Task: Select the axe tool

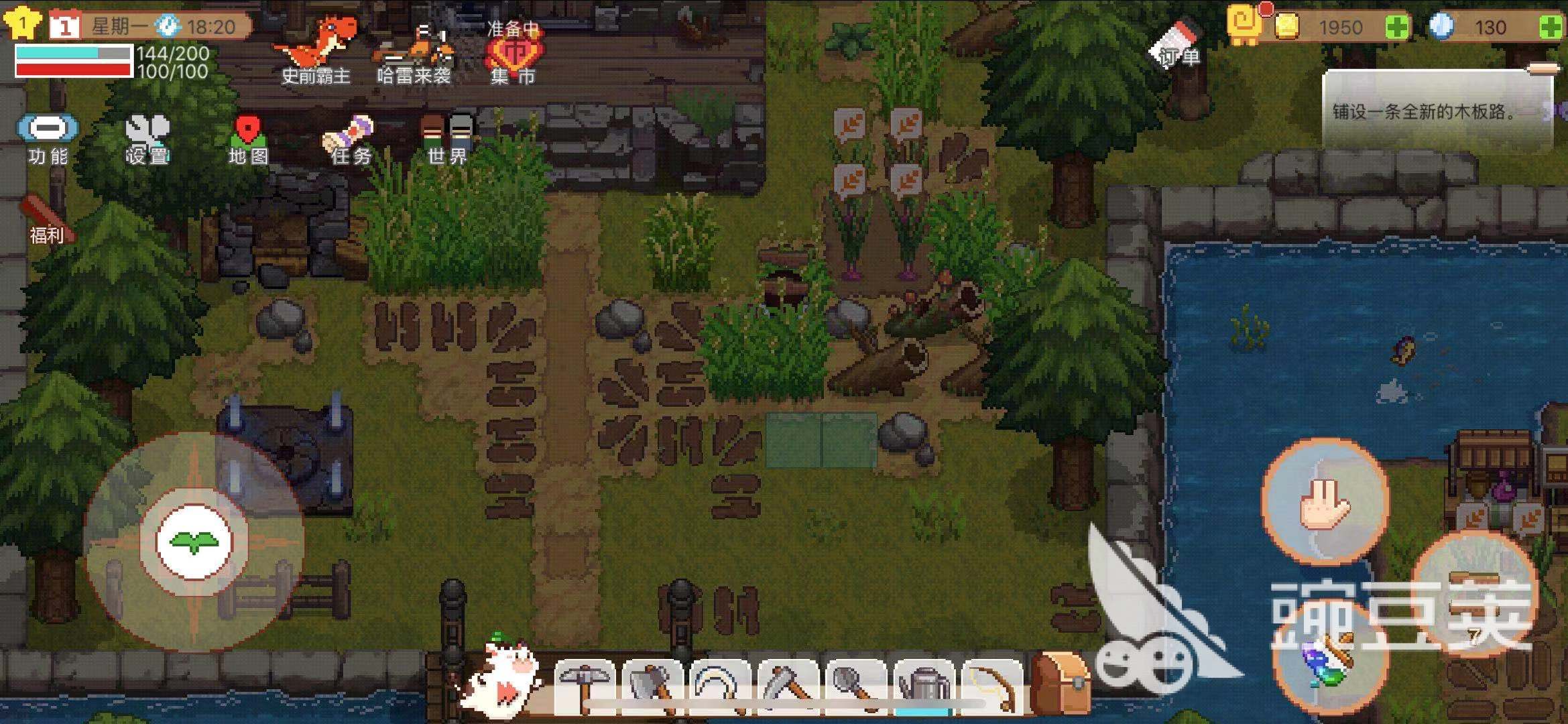Action: click(x=652, y=686)
